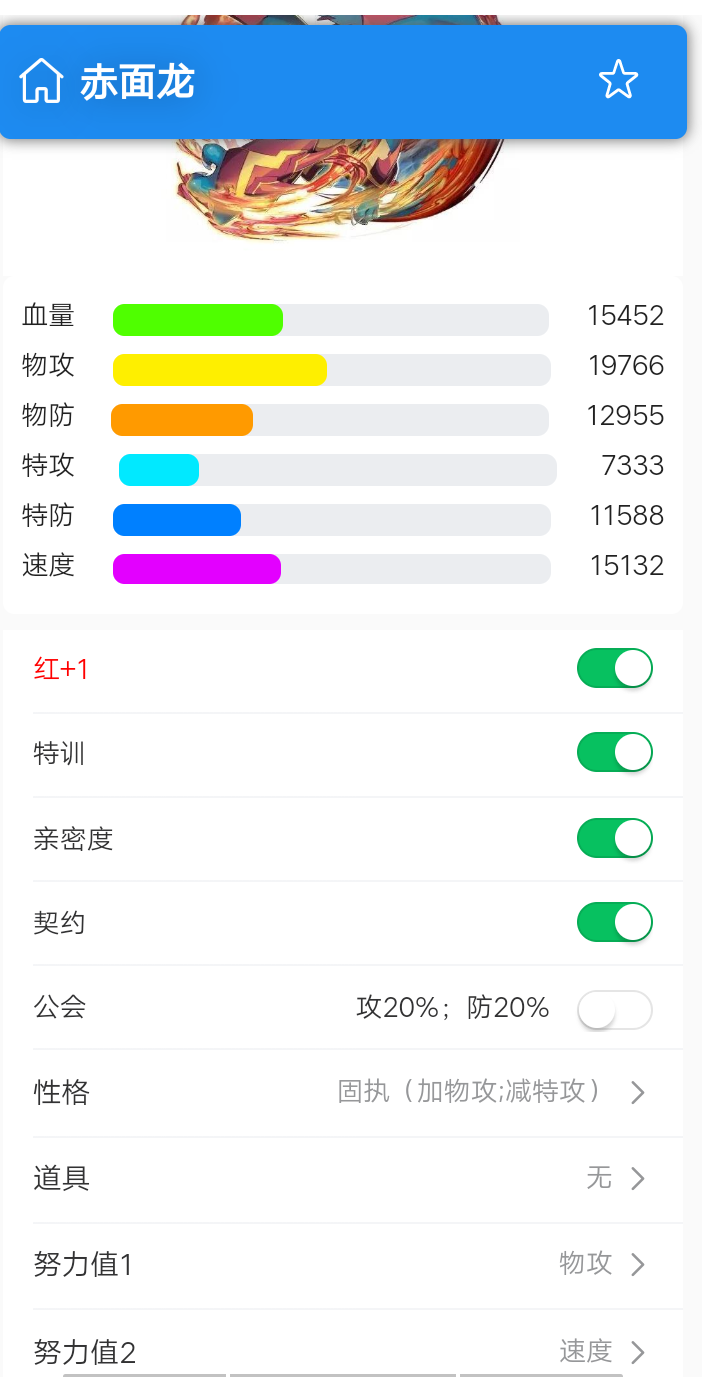Viewport: 702px width, 1377px height.
Task: Toggle the 契约 switch off
Action: tap(614, 922)
